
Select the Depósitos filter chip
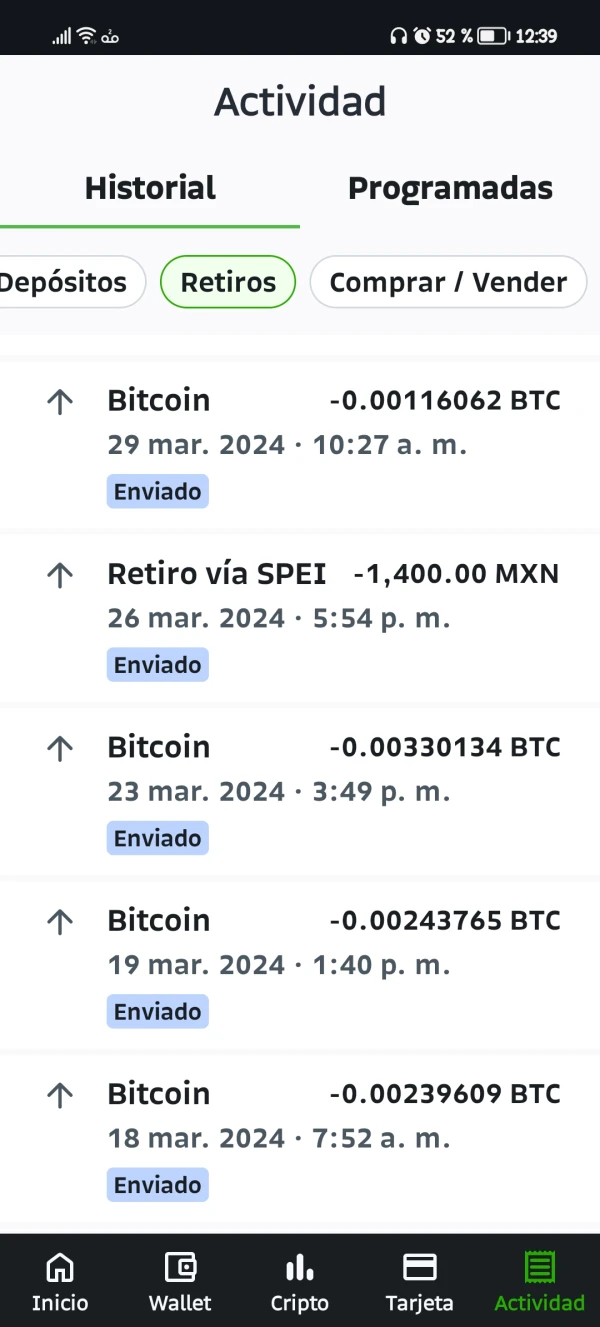coord(66,283)
